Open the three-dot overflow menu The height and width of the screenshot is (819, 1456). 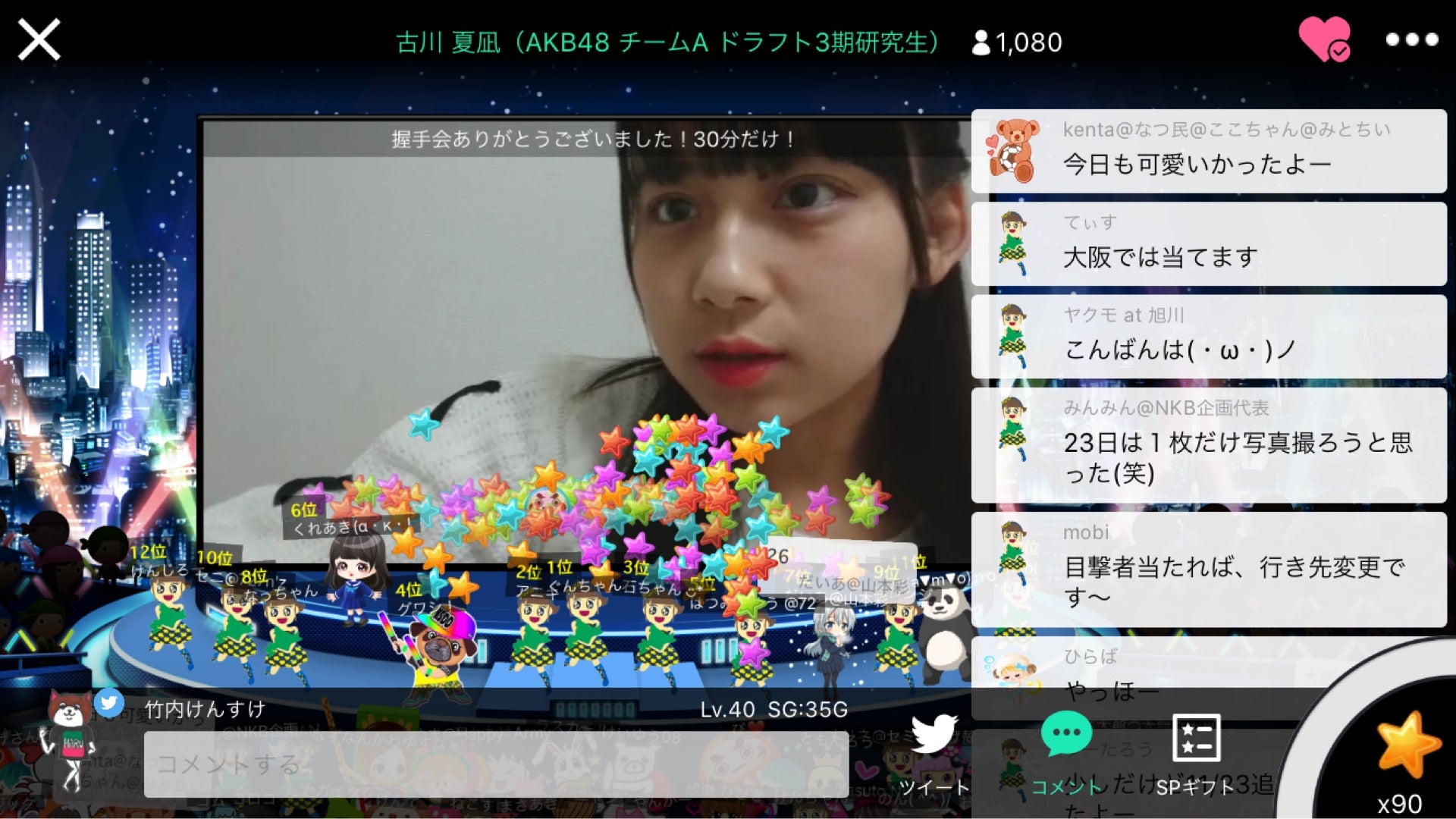point(1411,39)
